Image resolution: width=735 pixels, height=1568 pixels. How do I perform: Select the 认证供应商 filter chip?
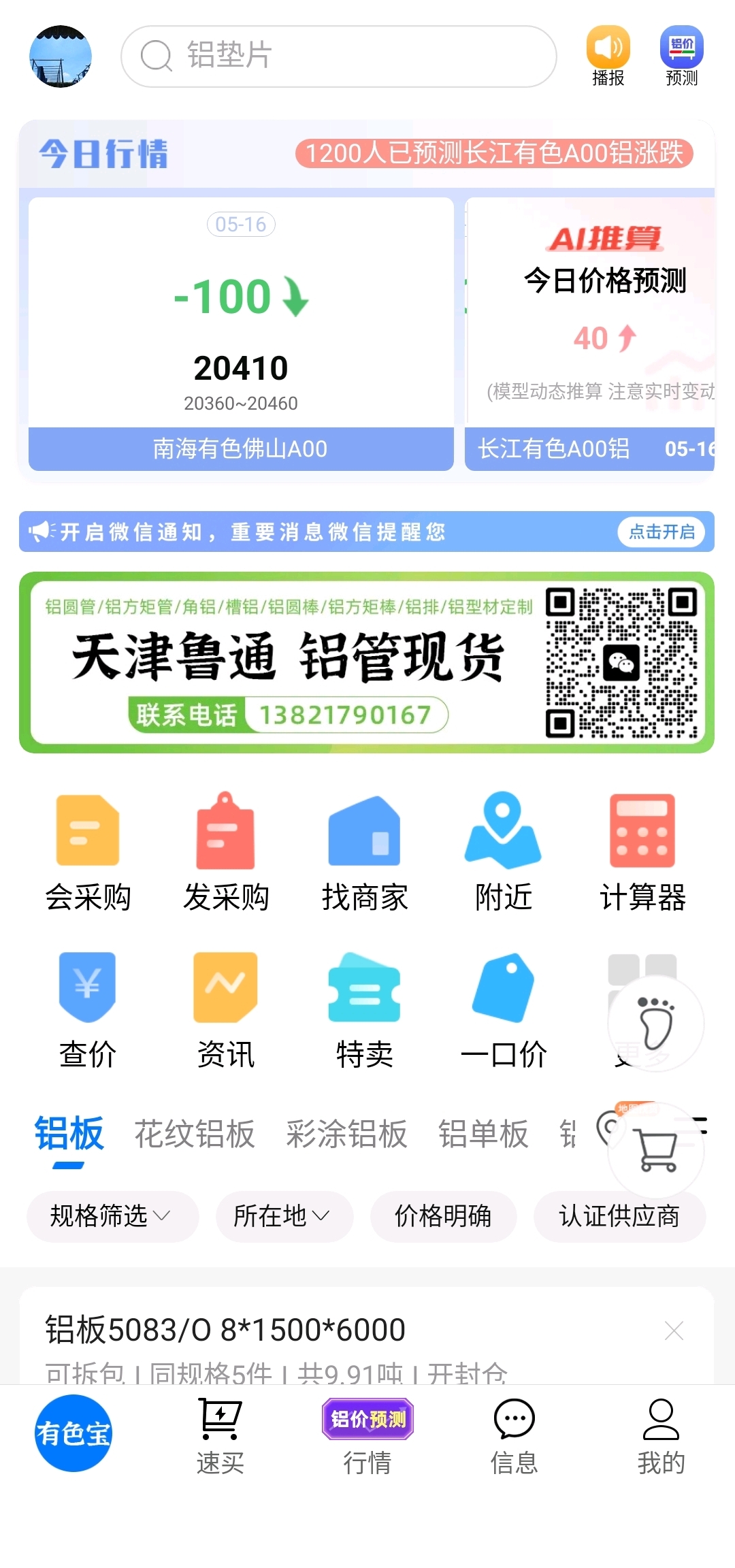click(619, 1216)
